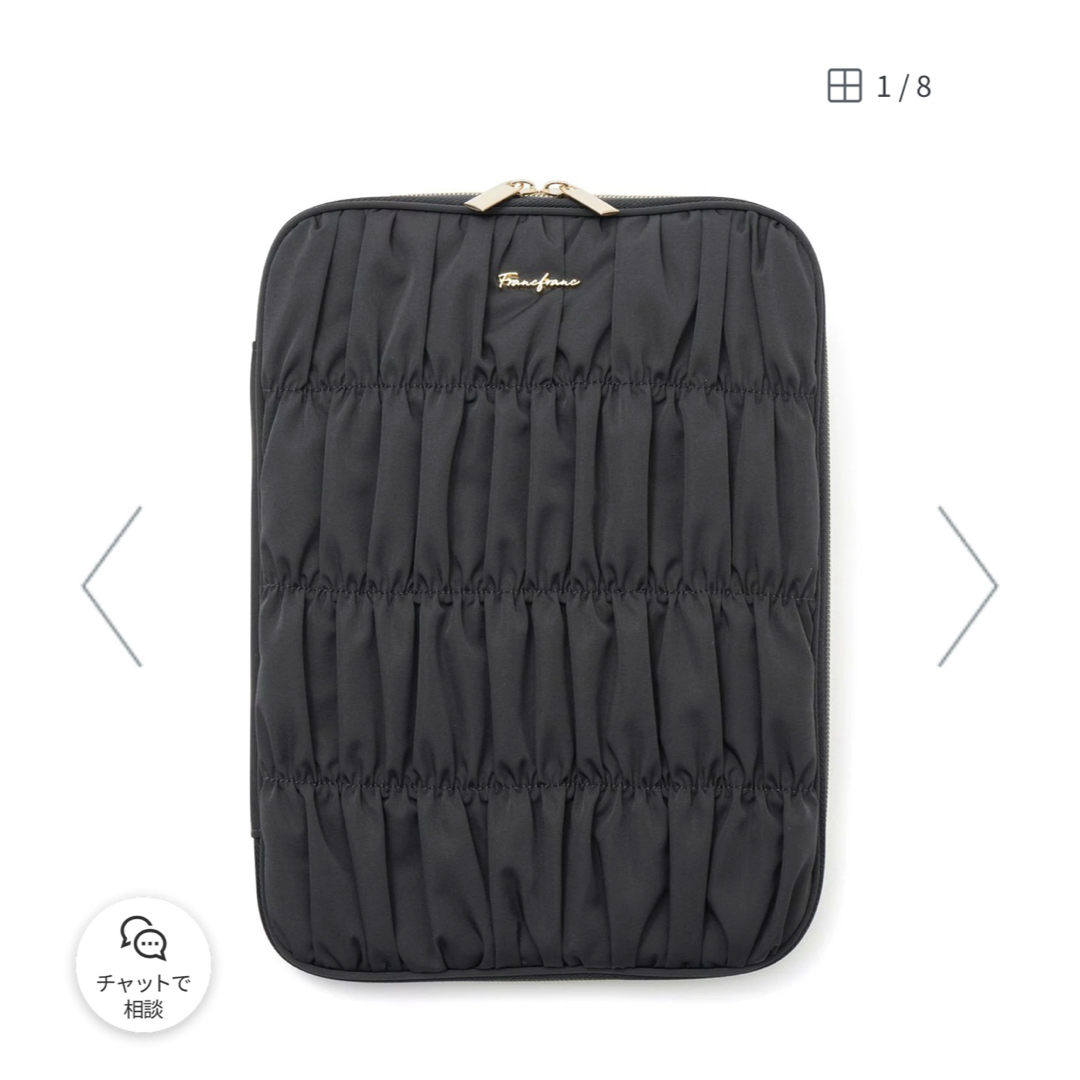Show the next product image
The height and width of the screenshot is (1080, 1080).
tap(966, 586)
